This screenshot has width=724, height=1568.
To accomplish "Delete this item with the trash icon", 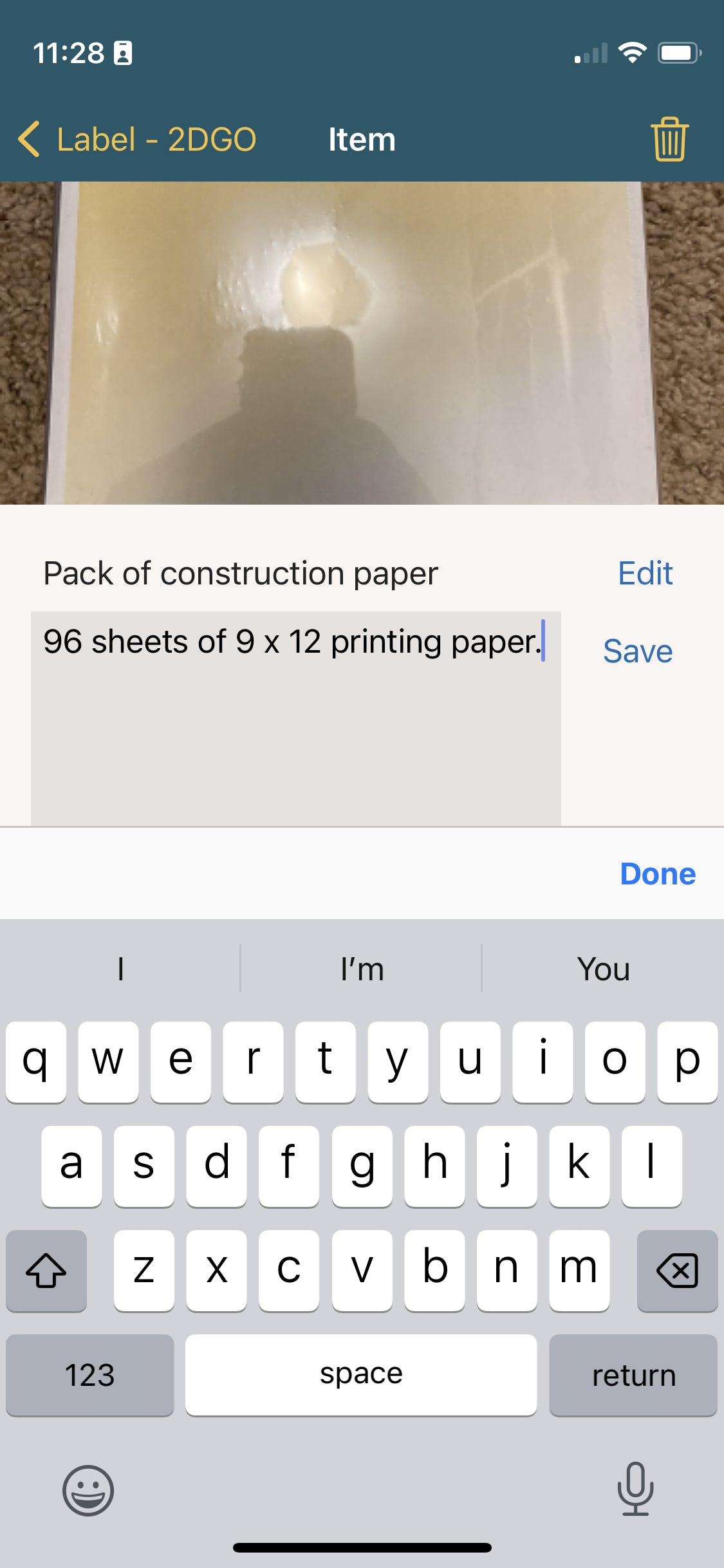I will [x=669, y=139].
